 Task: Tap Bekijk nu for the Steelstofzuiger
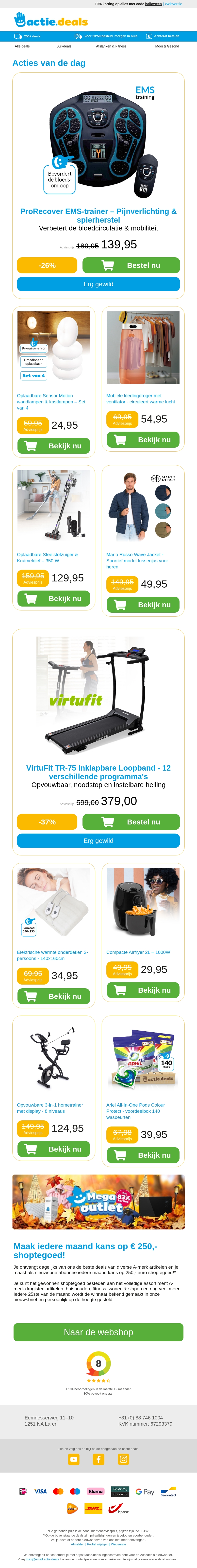coord(54,598)
